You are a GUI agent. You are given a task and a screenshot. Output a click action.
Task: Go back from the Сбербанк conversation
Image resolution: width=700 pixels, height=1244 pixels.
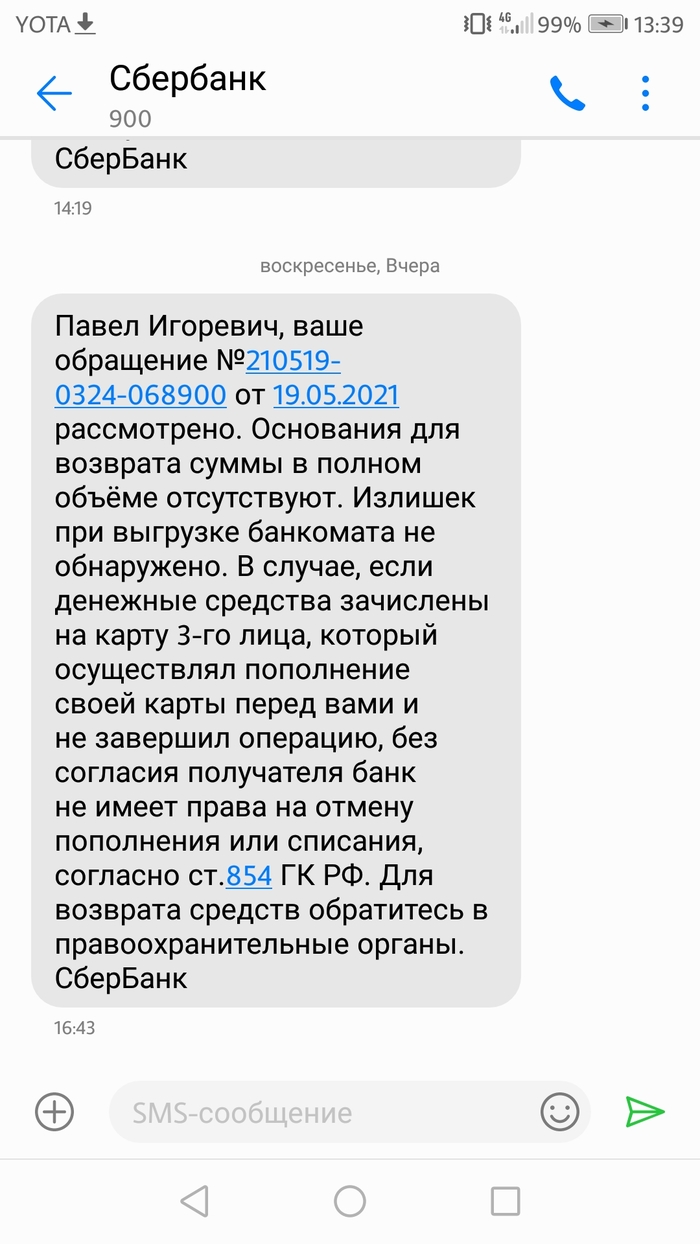[x=54, y=94]
